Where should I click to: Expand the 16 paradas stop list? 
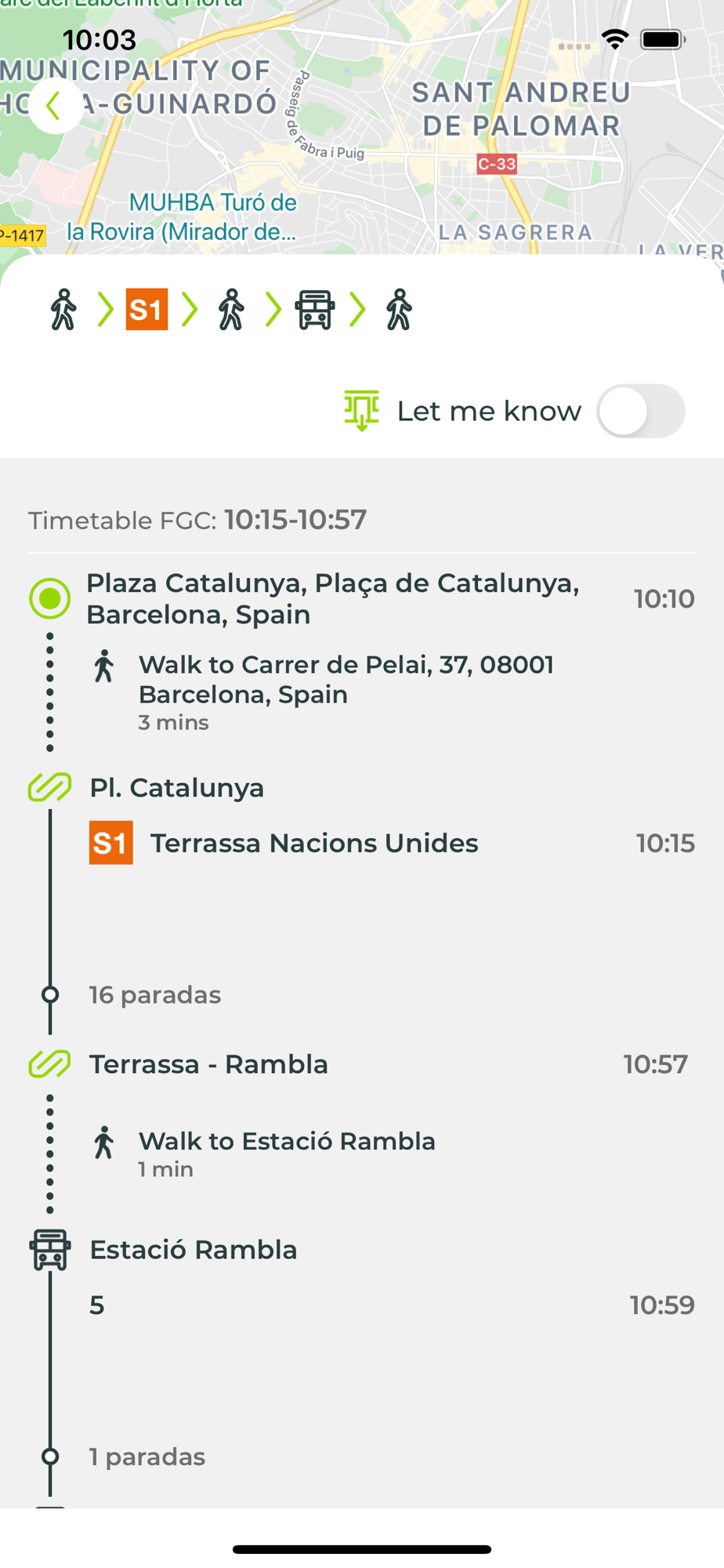pyautogui.click(x=154, y=995)
